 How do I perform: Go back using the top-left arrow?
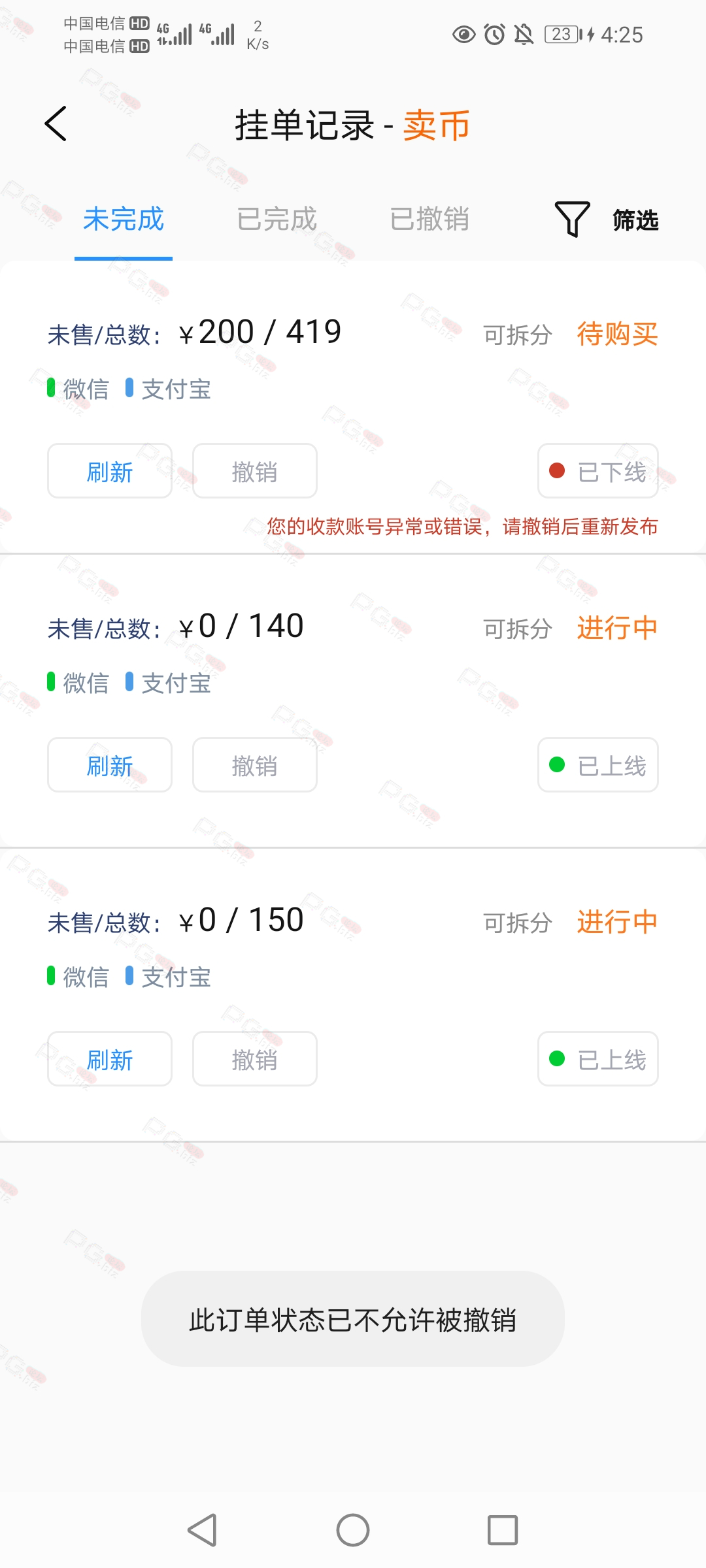[56, 123]
